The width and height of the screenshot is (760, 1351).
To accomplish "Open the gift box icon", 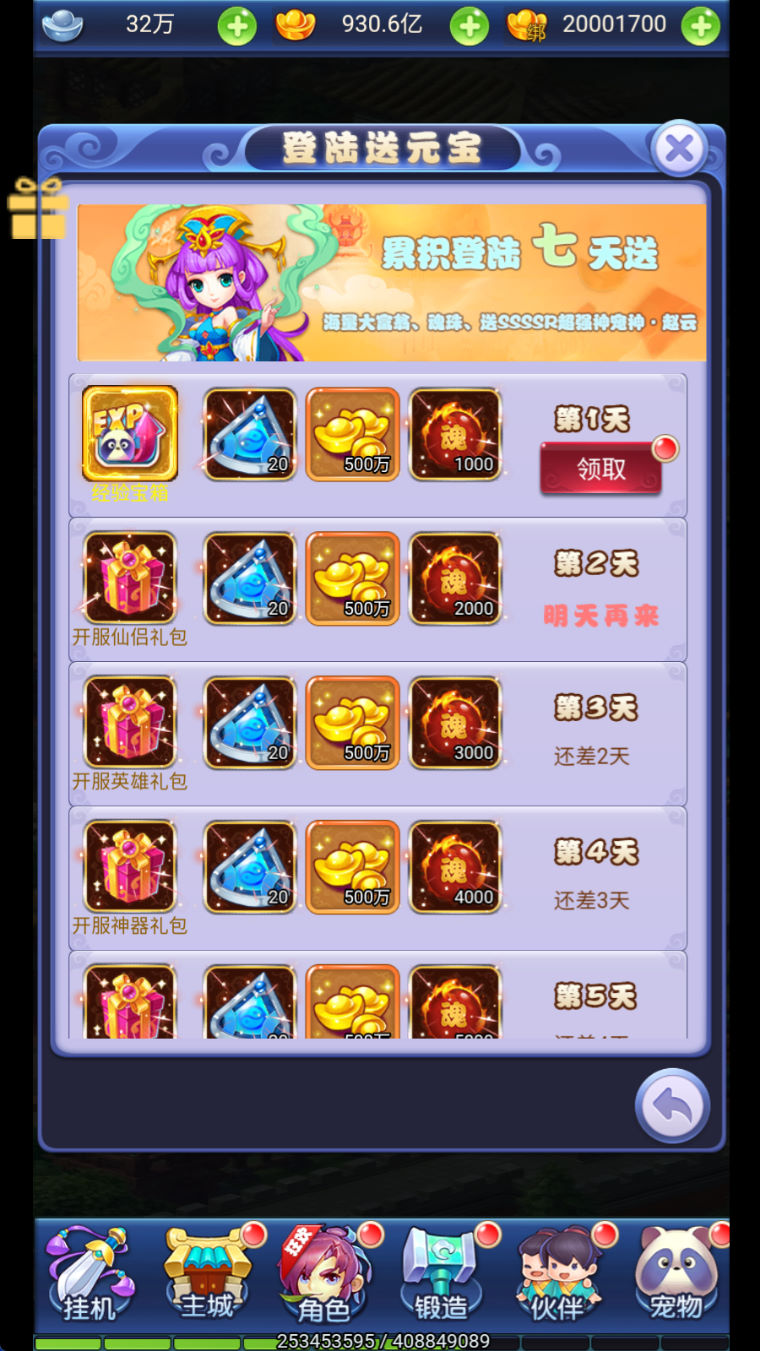I will tap(38, 208).
